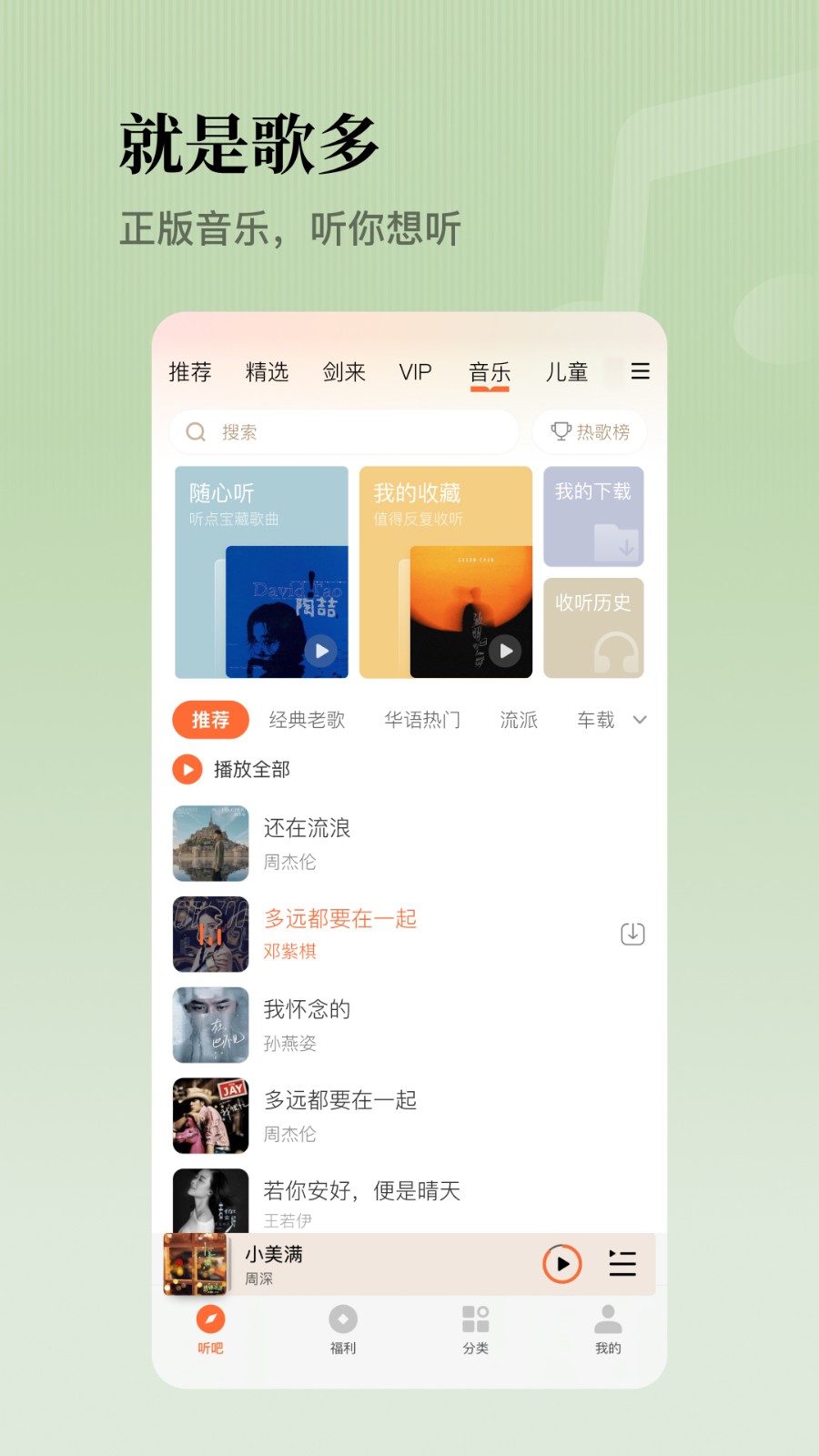Expand the filter chips chevron beside 车载
This screenshot has width=819, height=1456.
[x=642, y=720]
